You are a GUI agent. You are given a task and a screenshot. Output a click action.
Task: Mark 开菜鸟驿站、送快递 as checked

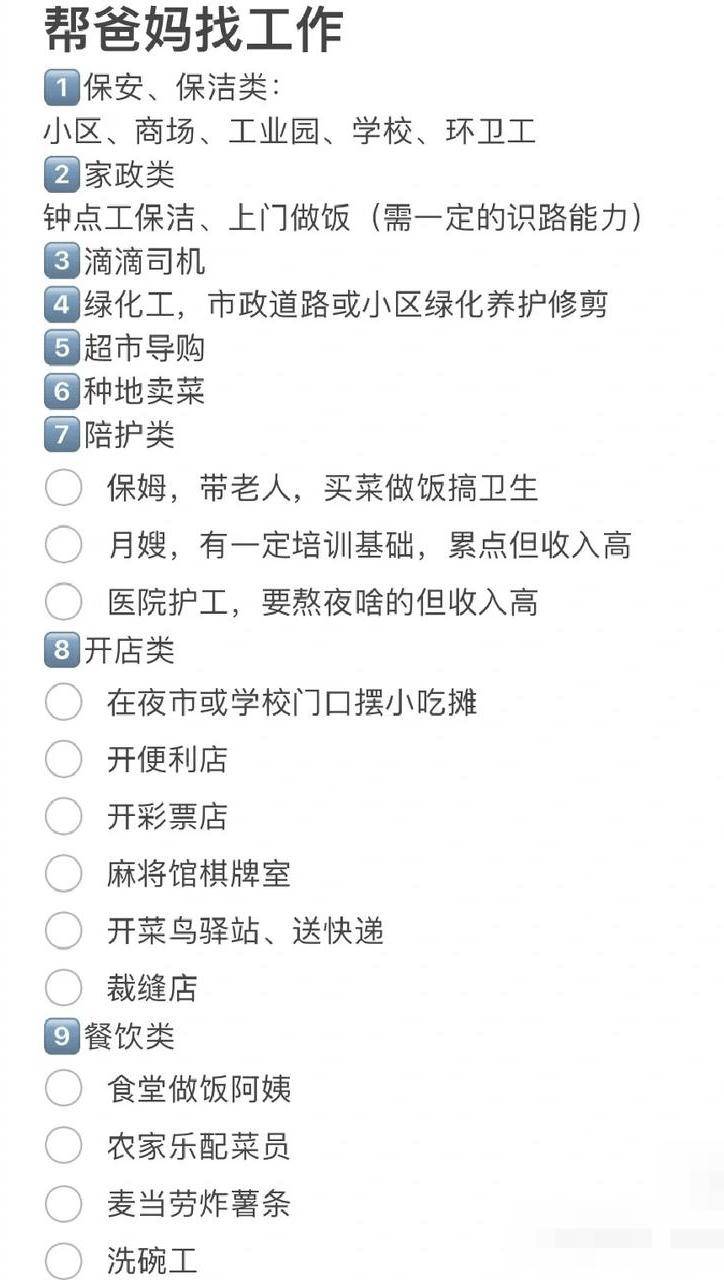[63, 931]
